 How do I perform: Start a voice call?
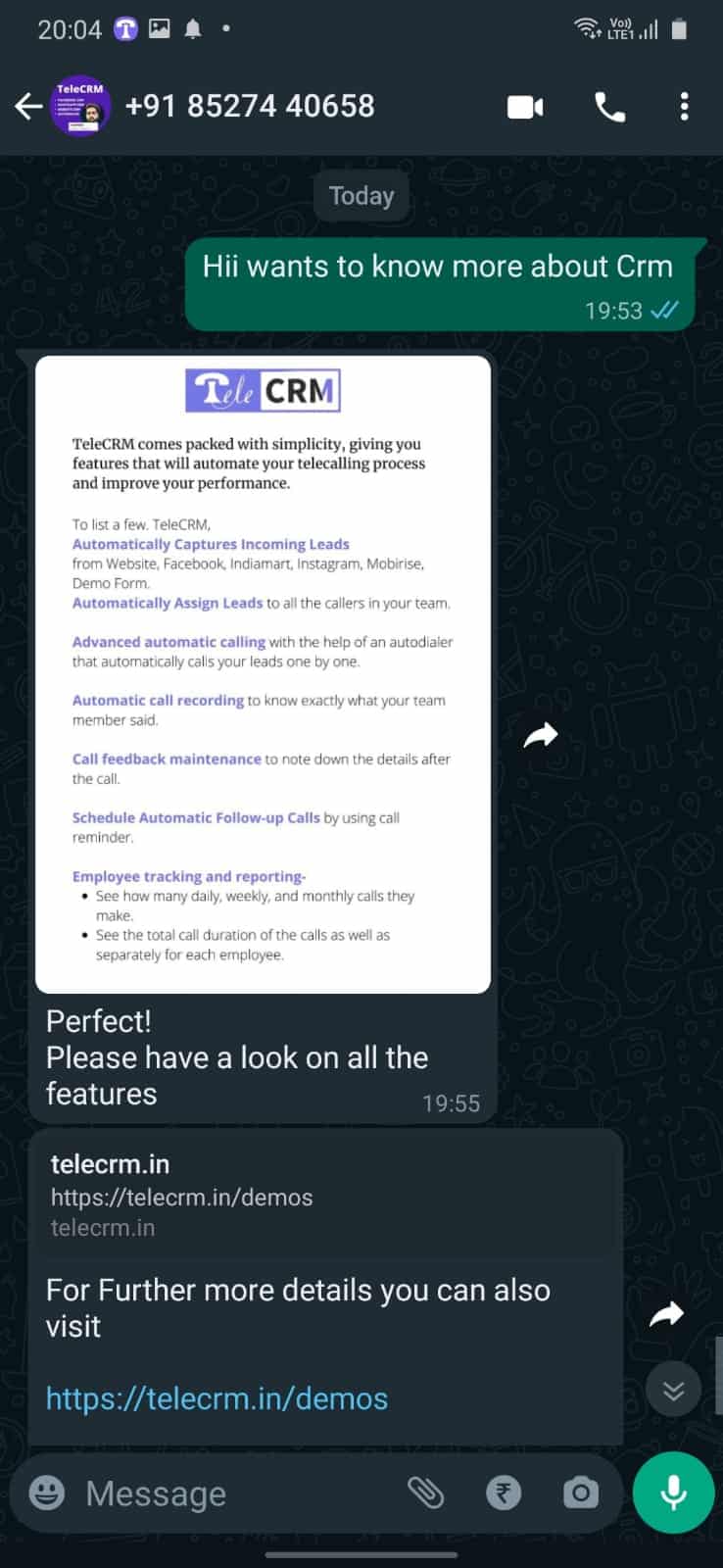pos(609,107)
